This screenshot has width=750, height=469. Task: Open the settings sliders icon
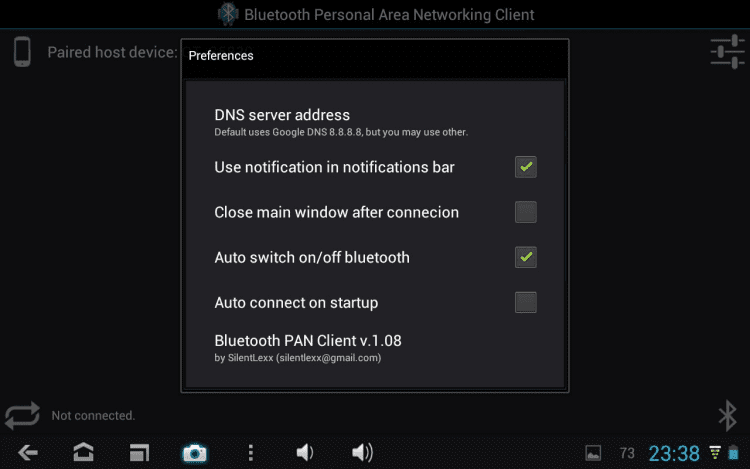[728, 52]
